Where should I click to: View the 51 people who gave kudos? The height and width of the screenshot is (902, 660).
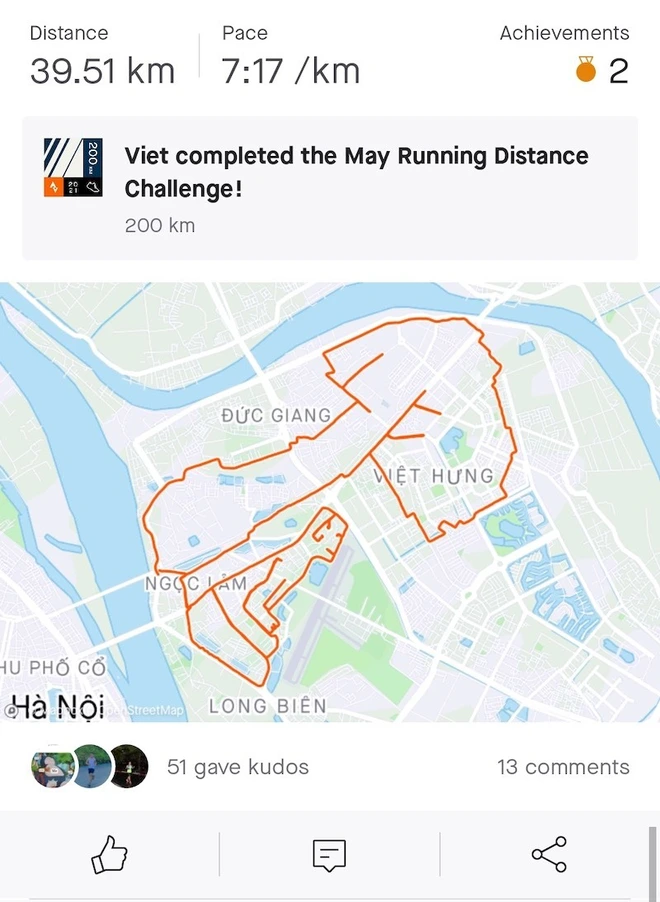click(237, 768)
